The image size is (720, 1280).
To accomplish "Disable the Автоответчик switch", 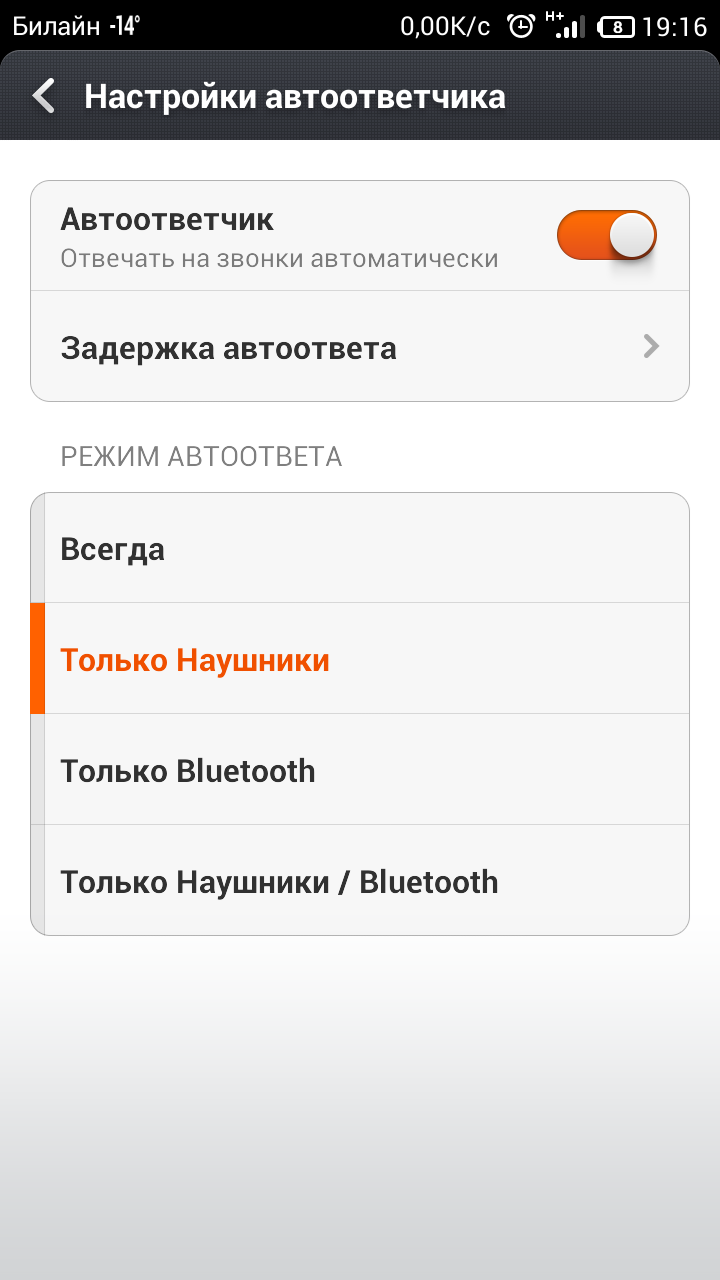I will pos(607,236).
